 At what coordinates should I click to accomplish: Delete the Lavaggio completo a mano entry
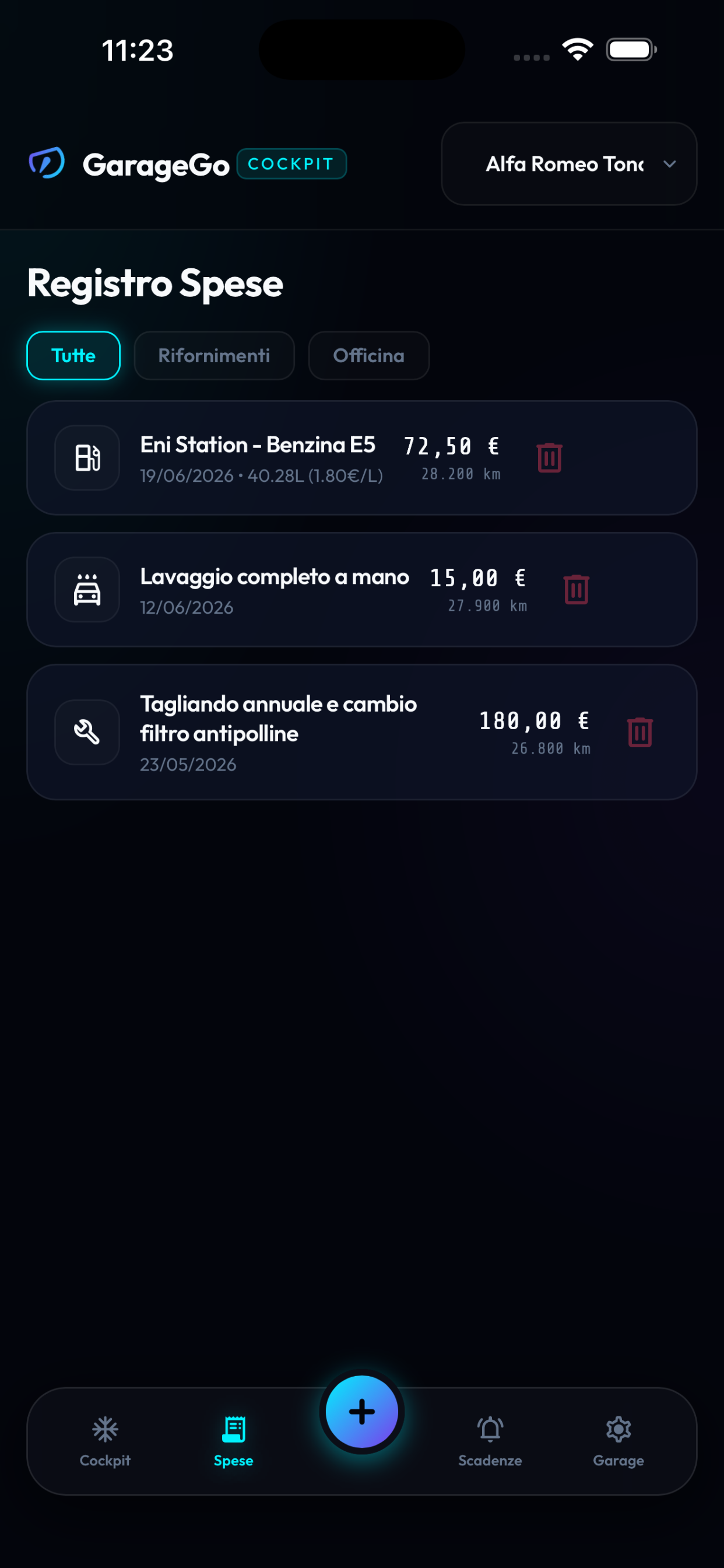tap(576, 589)
